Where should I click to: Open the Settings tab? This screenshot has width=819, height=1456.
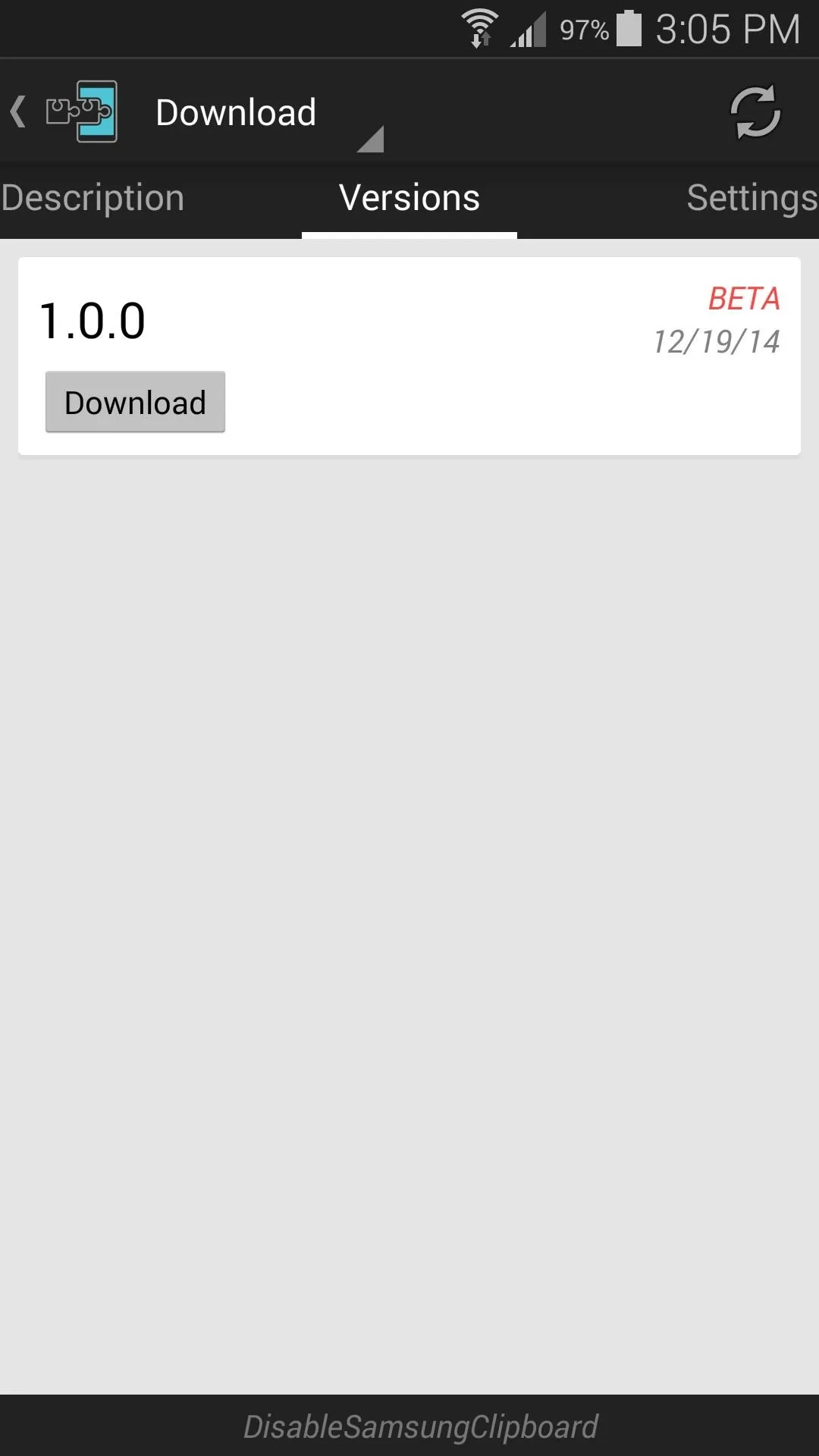752,199
